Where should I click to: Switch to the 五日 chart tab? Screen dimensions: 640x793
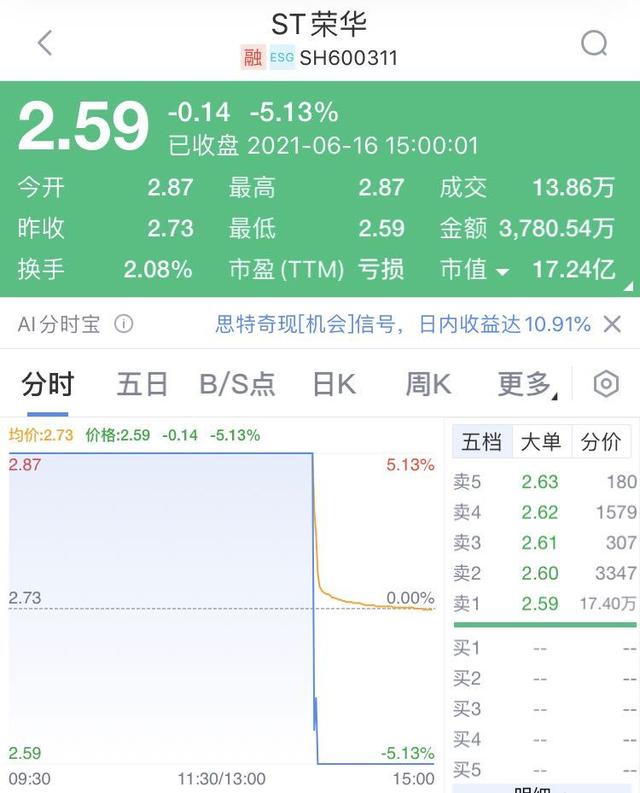(142, 384)
